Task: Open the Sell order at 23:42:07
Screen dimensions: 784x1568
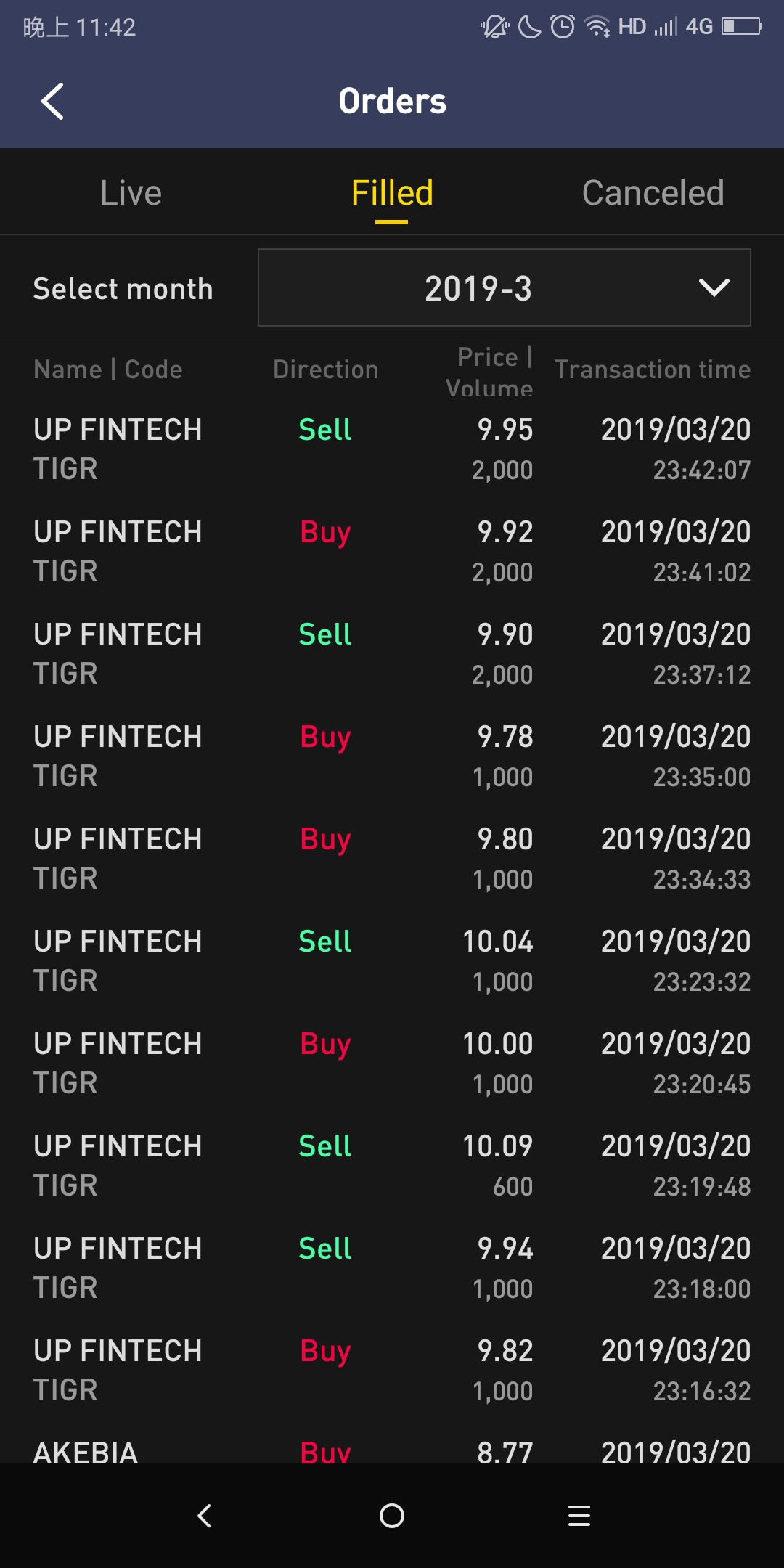Action: pyautogui.click(x=392, y=449)
